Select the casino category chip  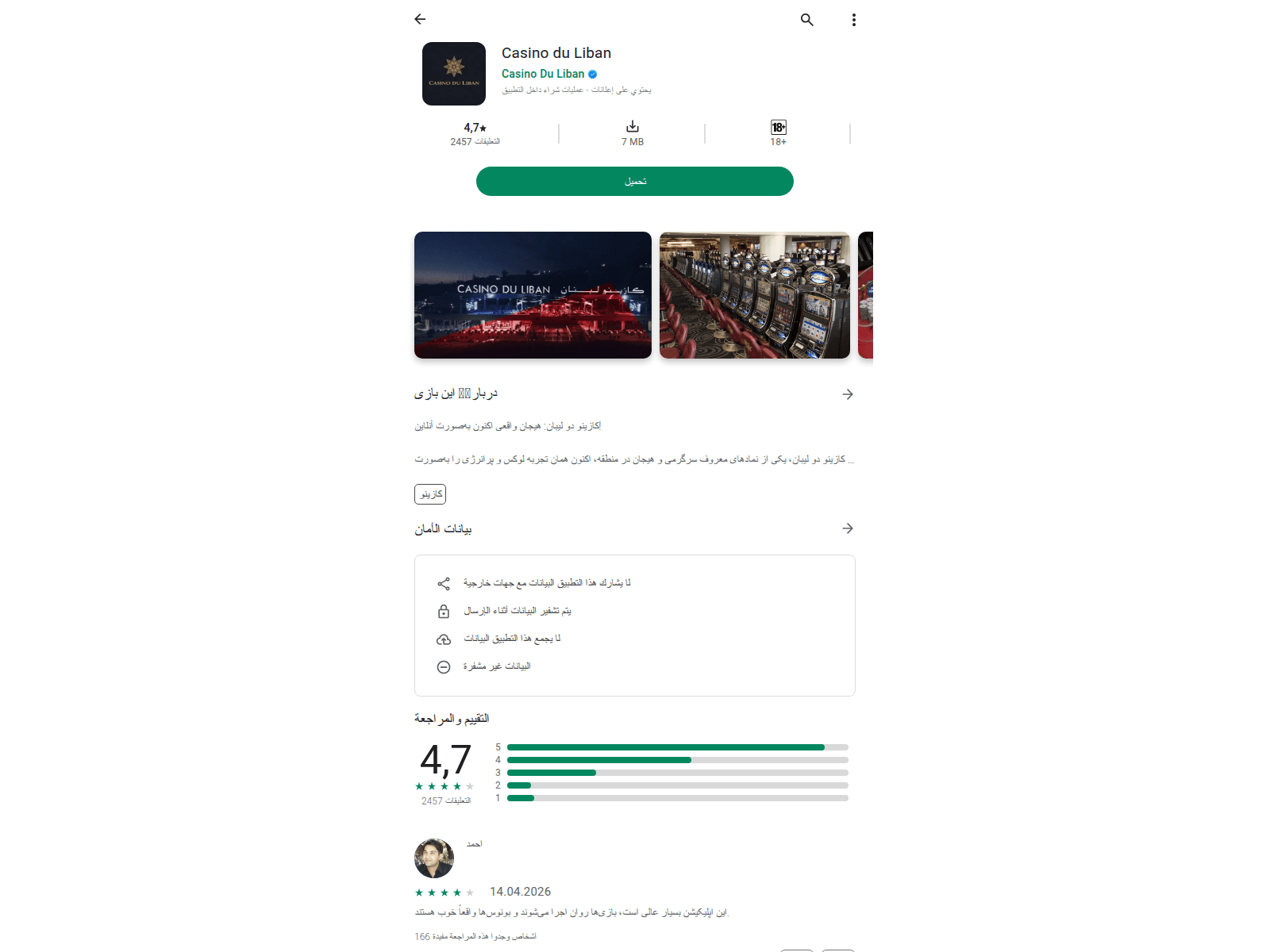(430, 494)
